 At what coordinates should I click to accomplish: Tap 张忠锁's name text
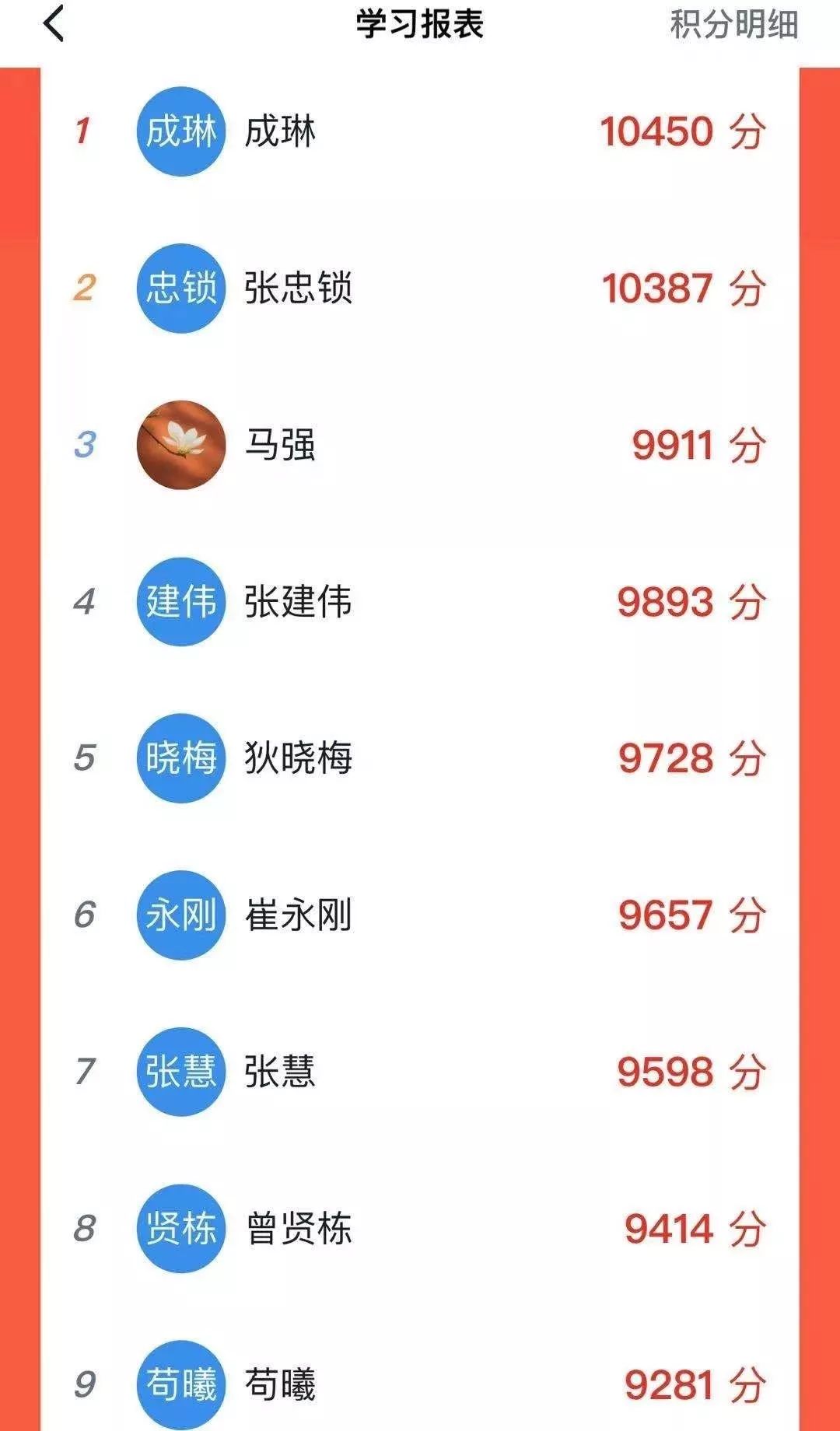(x=299, y=289)
